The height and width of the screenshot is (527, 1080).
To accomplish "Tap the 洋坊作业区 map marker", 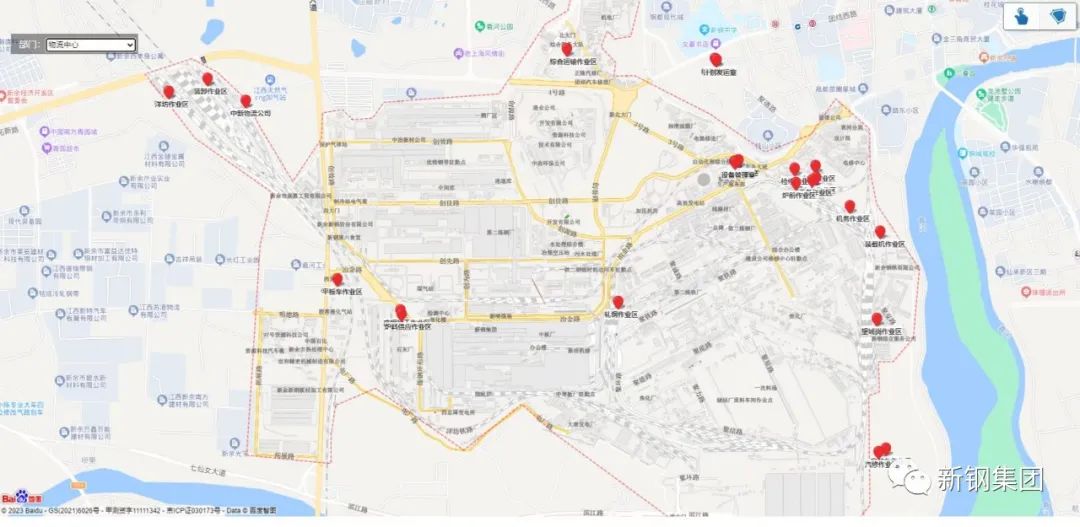I will [168, 92].
